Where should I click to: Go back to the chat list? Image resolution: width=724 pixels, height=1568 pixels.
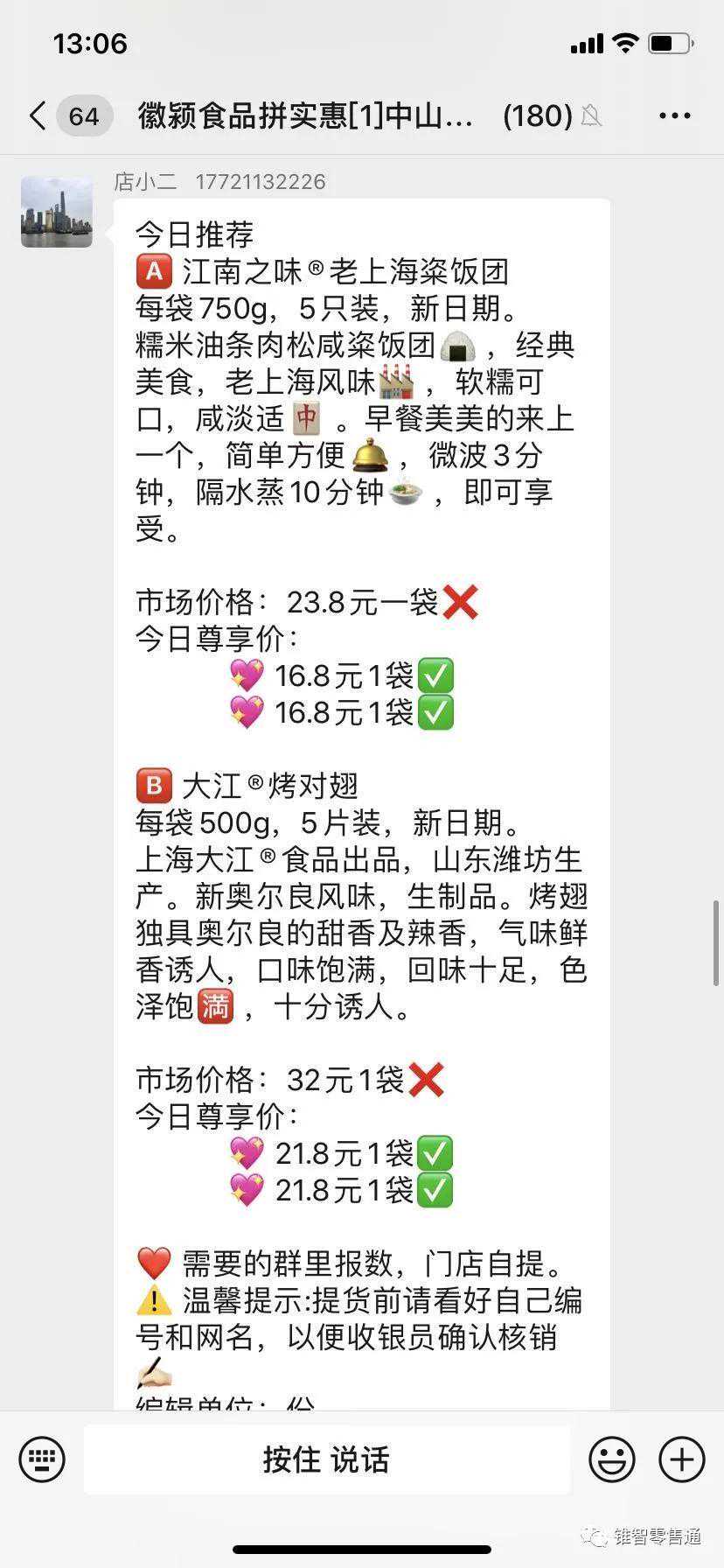tap(38, 115)
